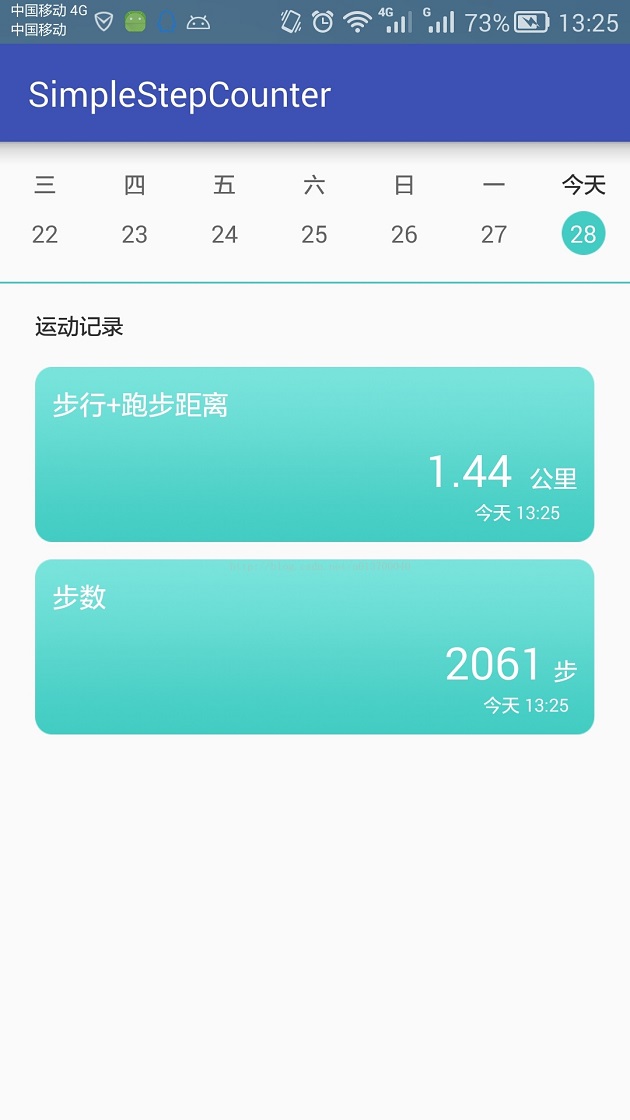Pick Monday the 27th
This screenshot has height=1120, width=630.
click(x=494, y=234)
